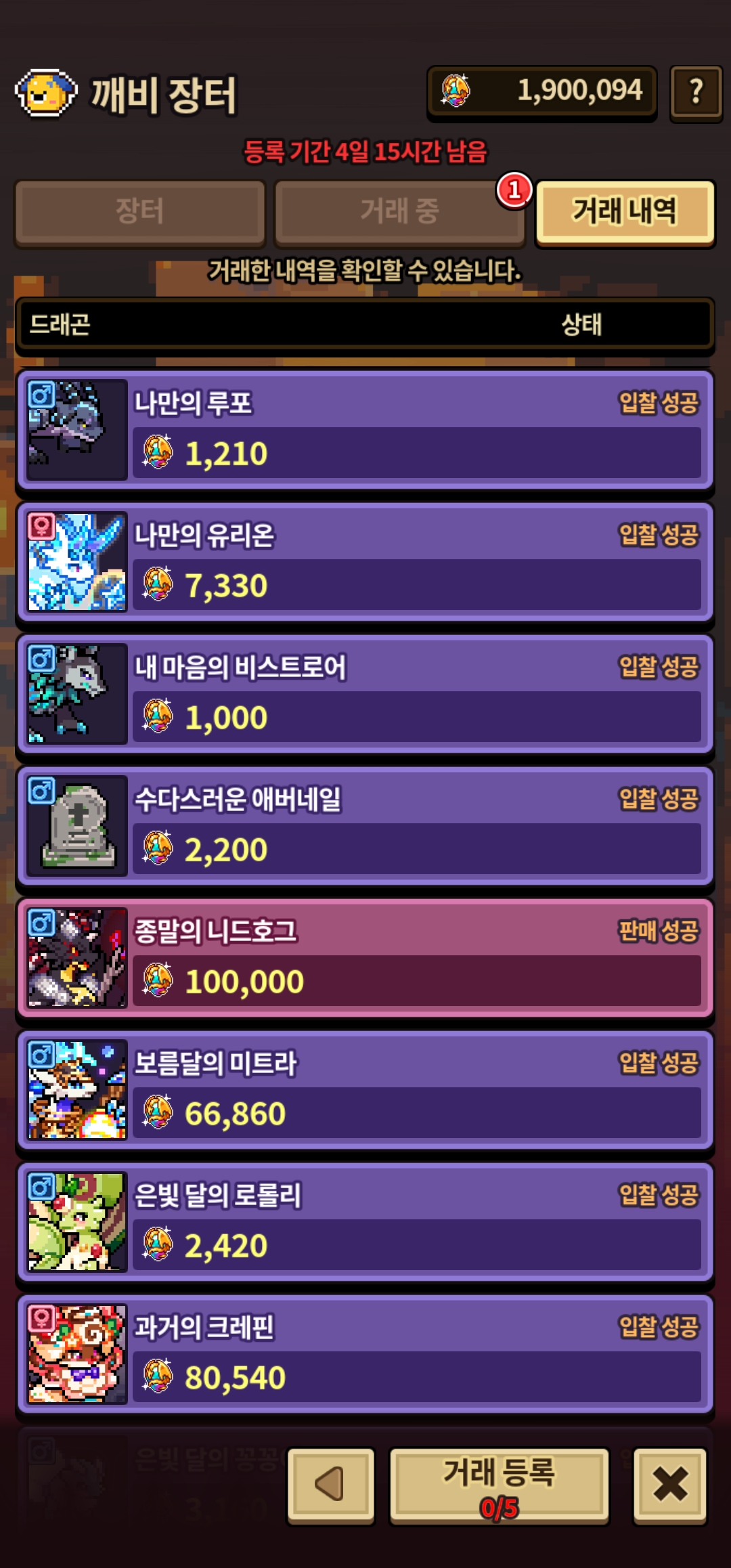This screenshot has height=1568, width=731.
Task: Close the 깨비 장터 screen
Action: pyautogui.click(x=670, y=1485)
